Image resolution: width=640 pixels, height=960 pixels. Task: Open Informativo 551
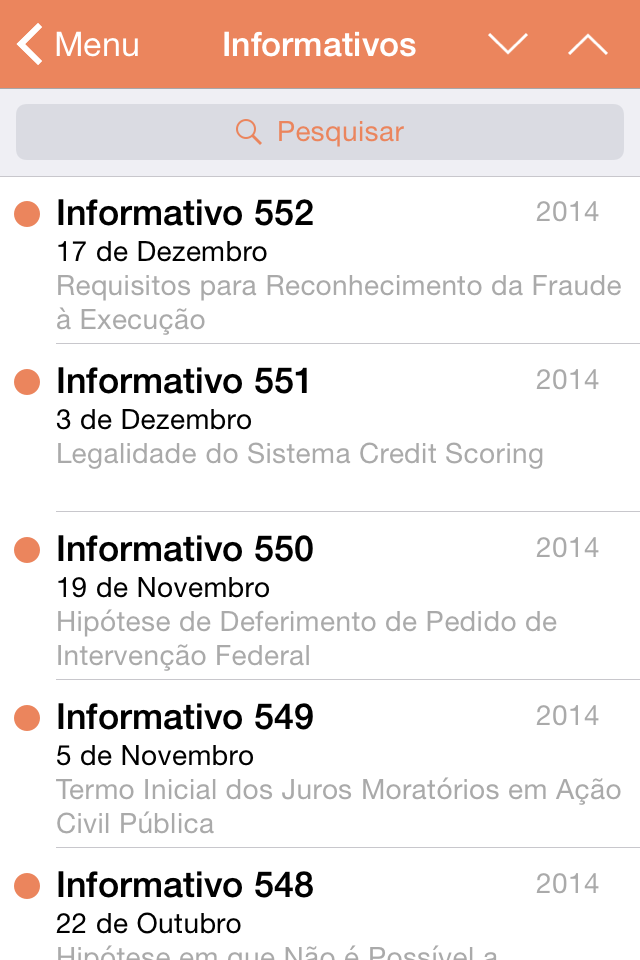tap(320, 428)
